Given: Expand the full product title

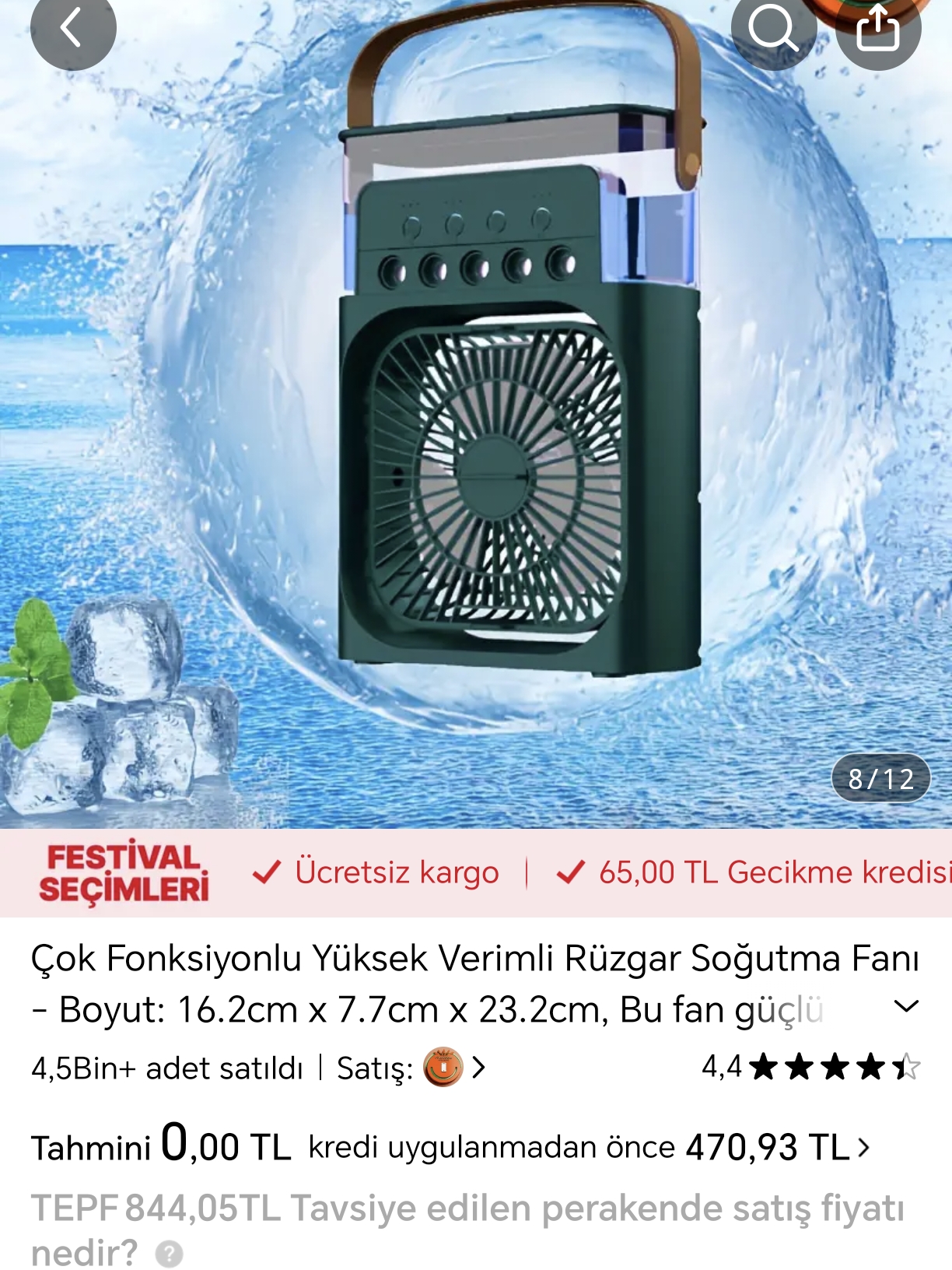Looking at the screenshot, I should tap(906, 1006).
